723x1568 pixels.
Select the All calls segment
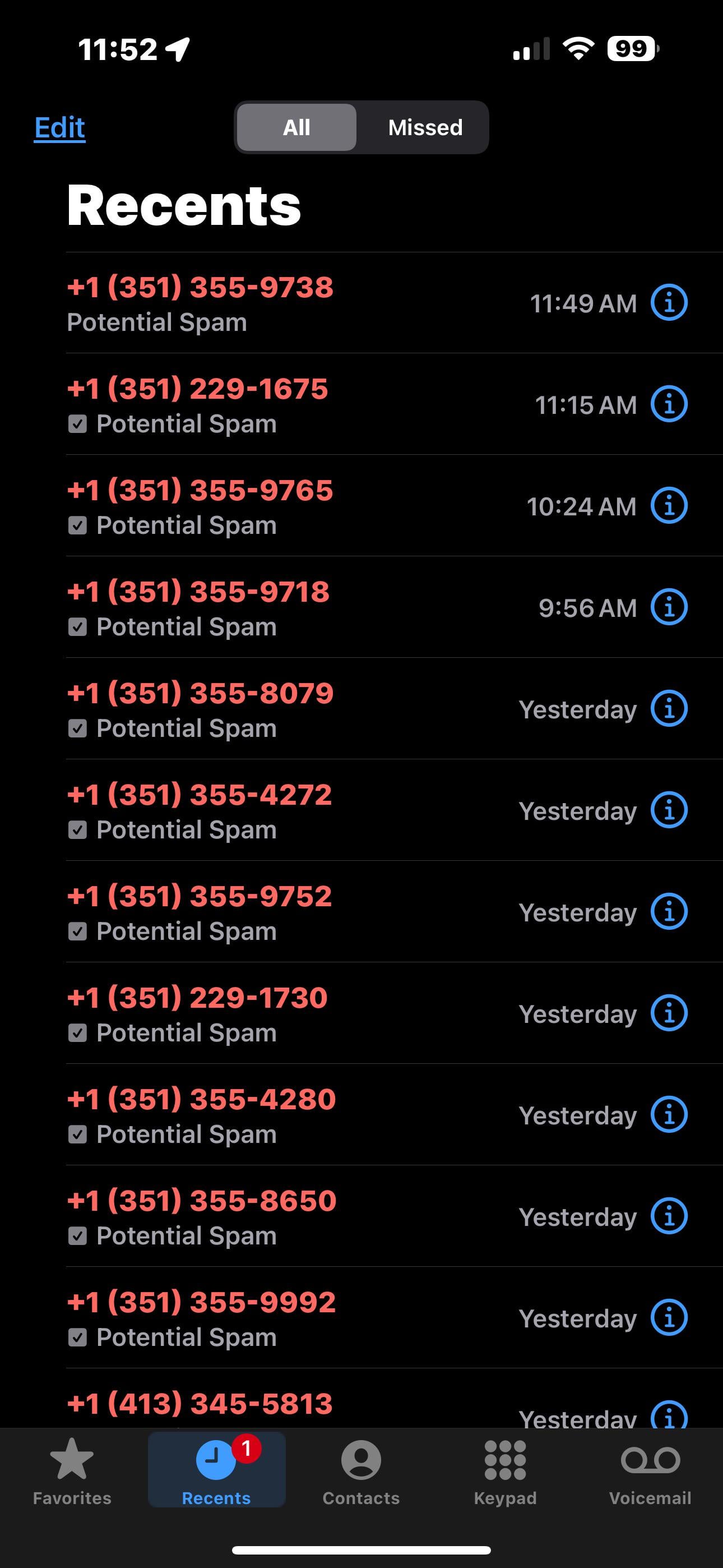pyautogui.click(x=296, y=127)
